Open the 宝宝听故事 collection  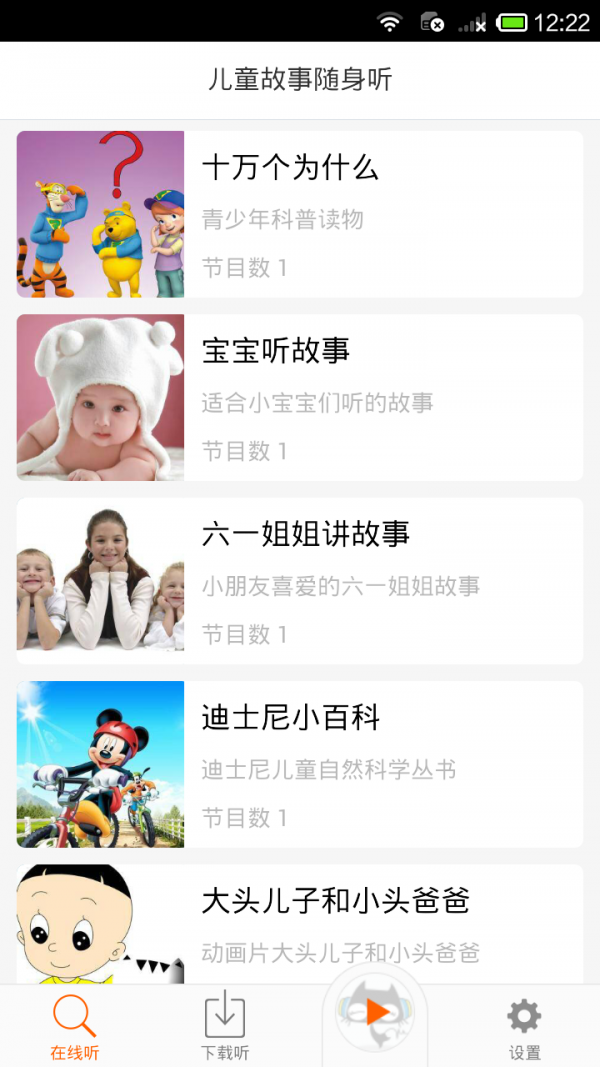[300, 398]
